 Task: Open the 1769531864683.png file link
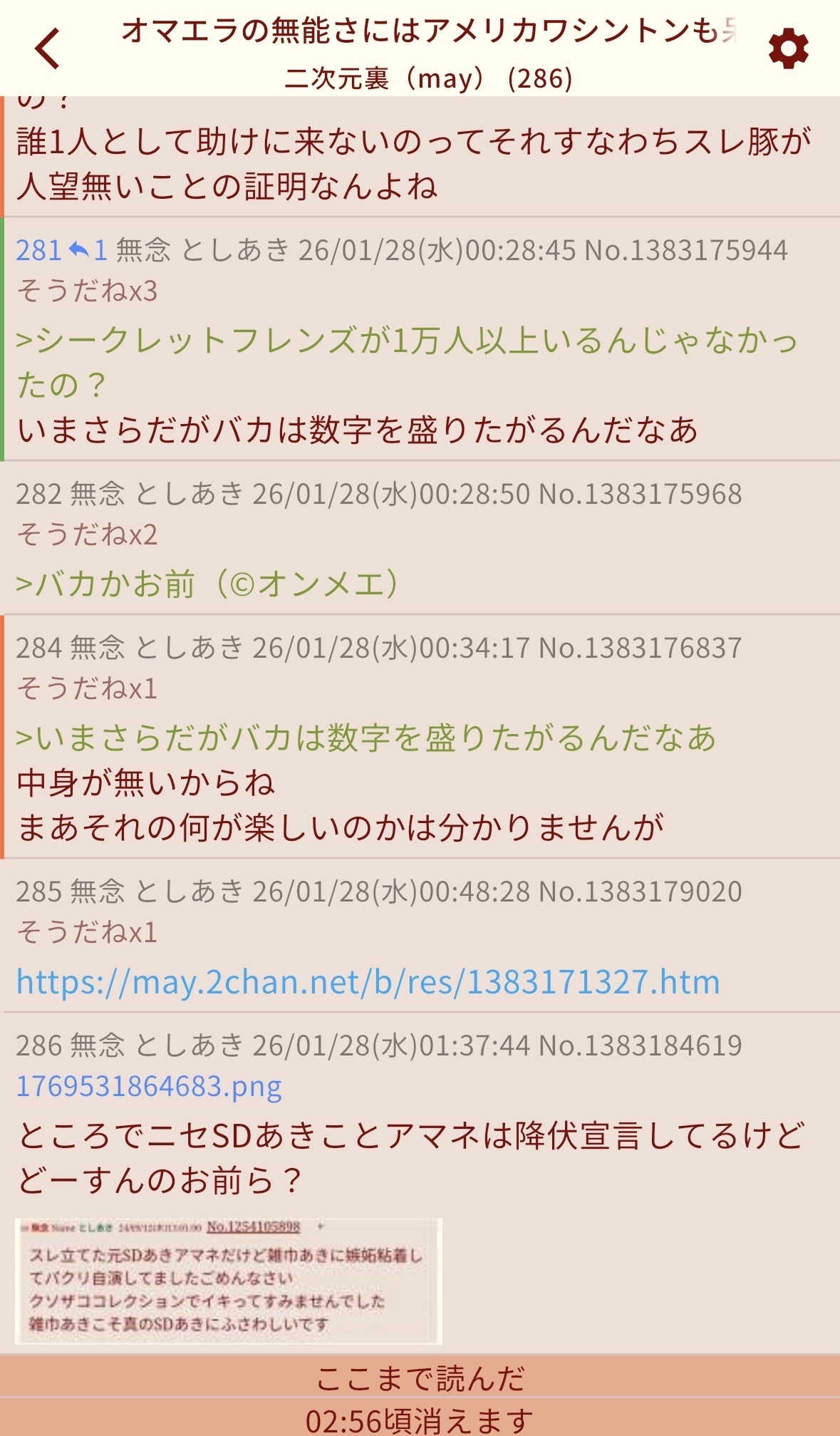click(x=149, y=1086)
